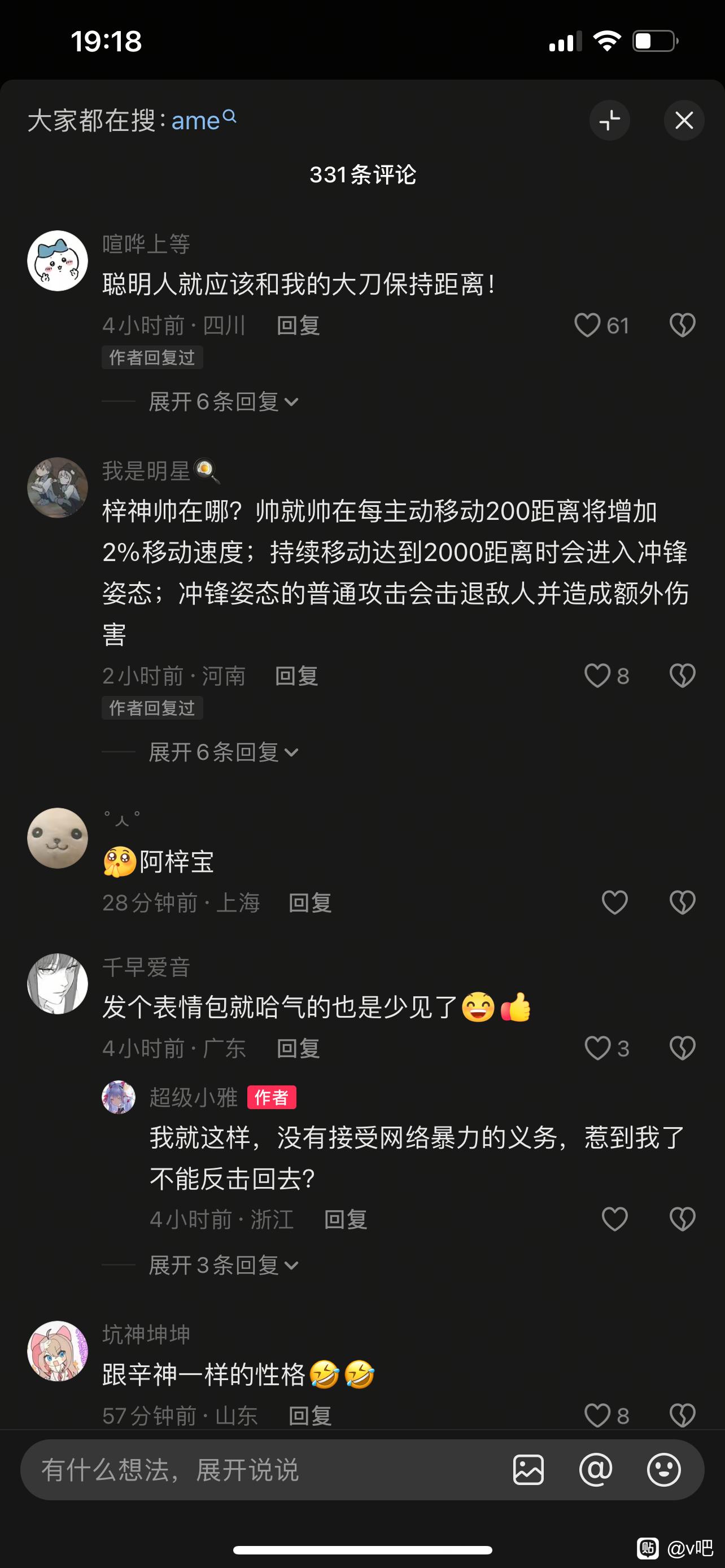Dislike 喧哗上等's comment

click(x=683, y=325)
